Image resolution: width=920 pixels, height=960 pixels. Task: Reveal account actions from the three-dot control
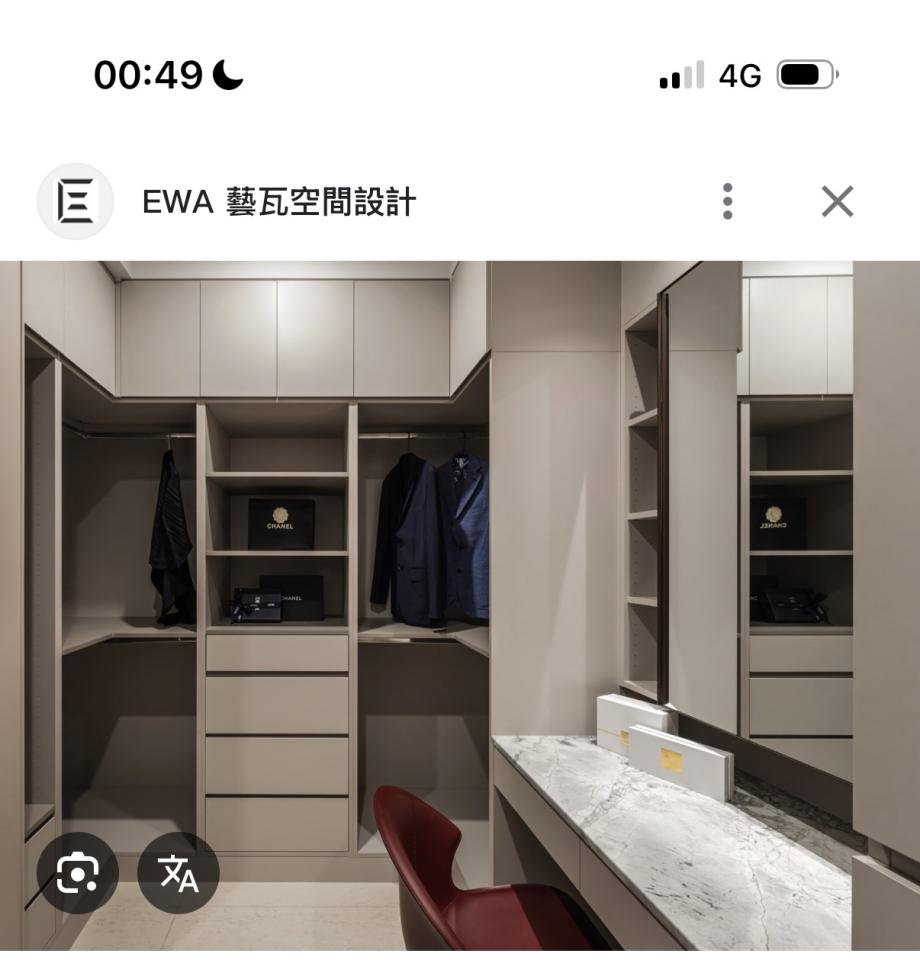pos(727,200)
